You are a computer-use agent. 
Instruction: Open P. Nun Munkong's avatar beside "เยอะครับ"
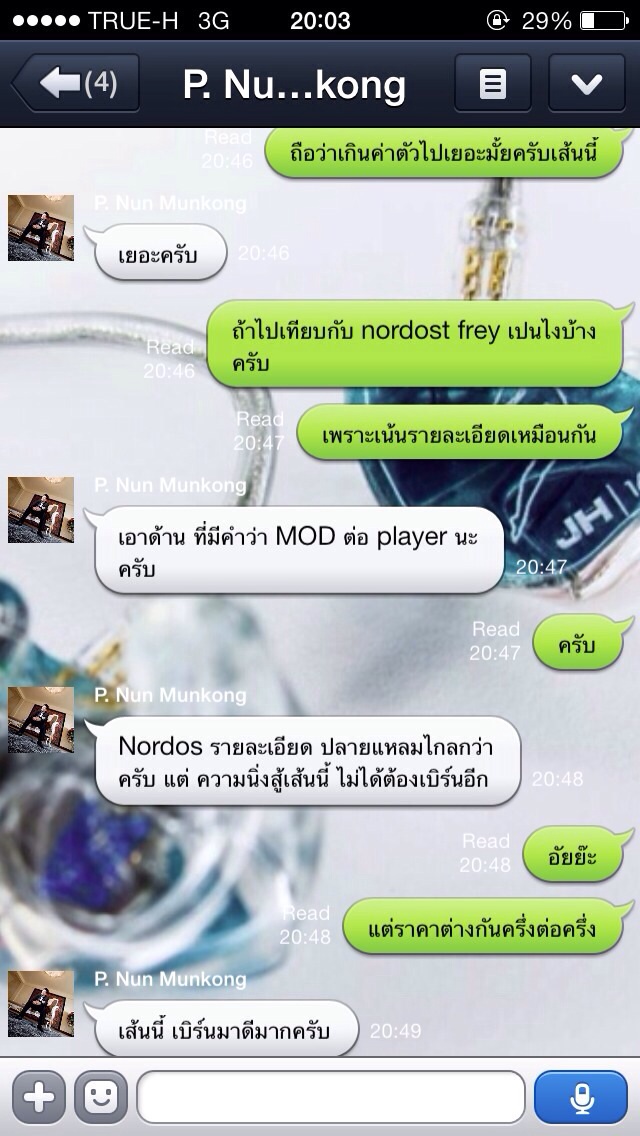tap(41, 228)
